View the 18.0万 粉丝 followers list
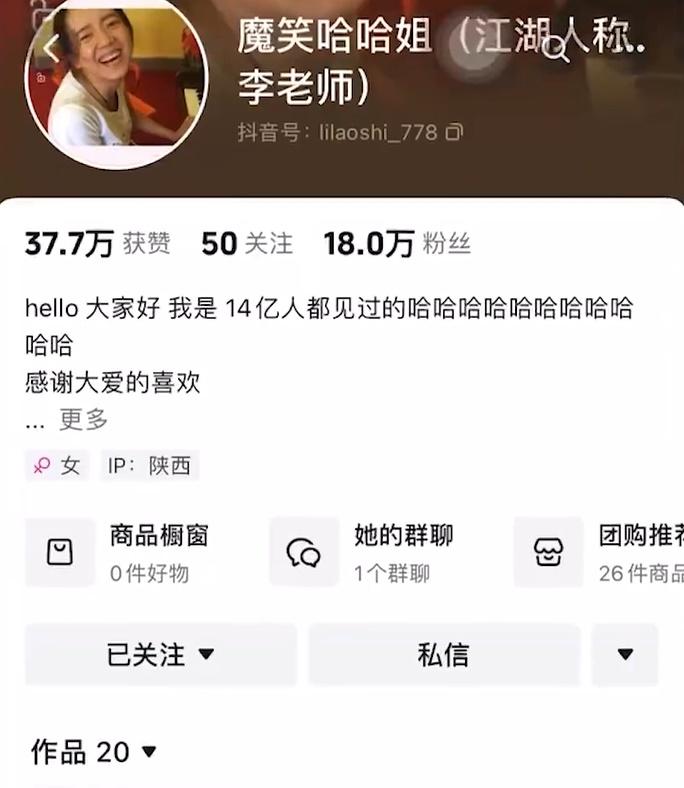This screenshot has height=788, width=684. [x=397, y=244]
